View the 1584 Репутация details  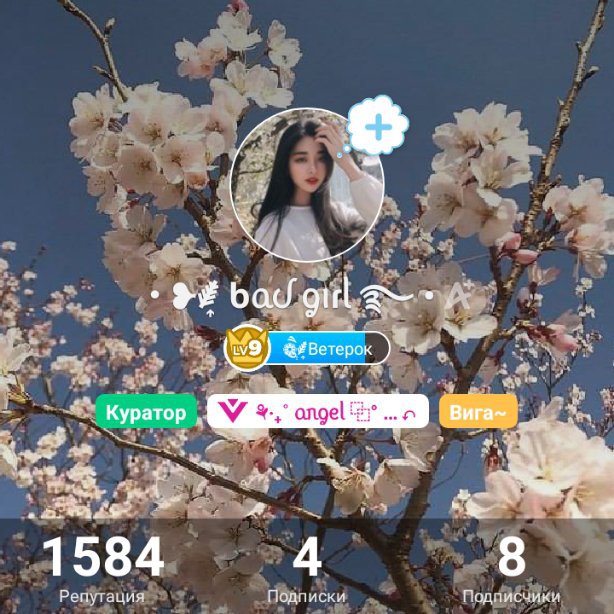[x=102, y=567]
